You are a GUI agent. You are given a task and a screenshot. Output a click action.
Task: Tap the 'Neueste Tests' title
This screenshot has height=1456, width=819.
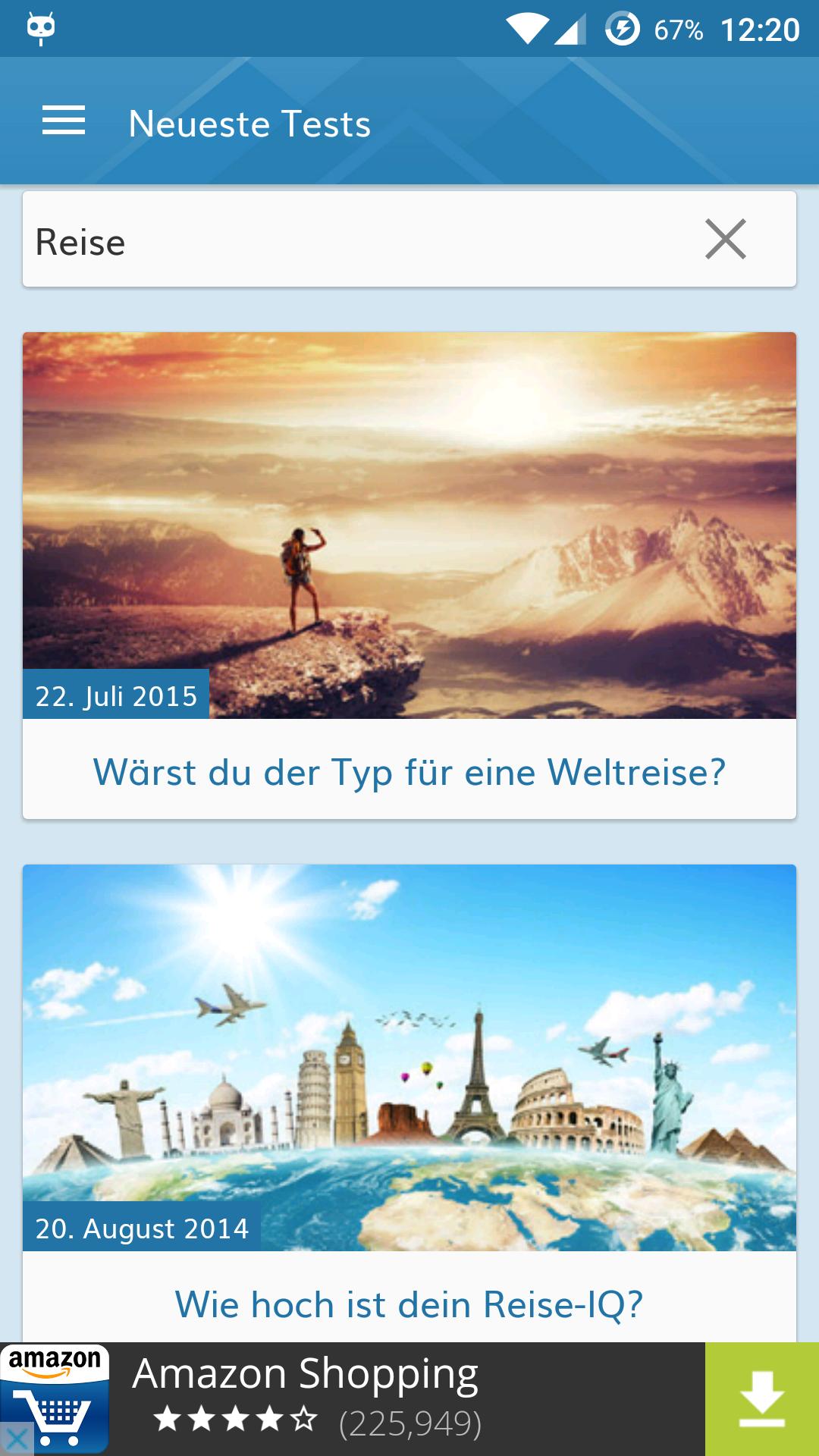(x=249, y=121)
